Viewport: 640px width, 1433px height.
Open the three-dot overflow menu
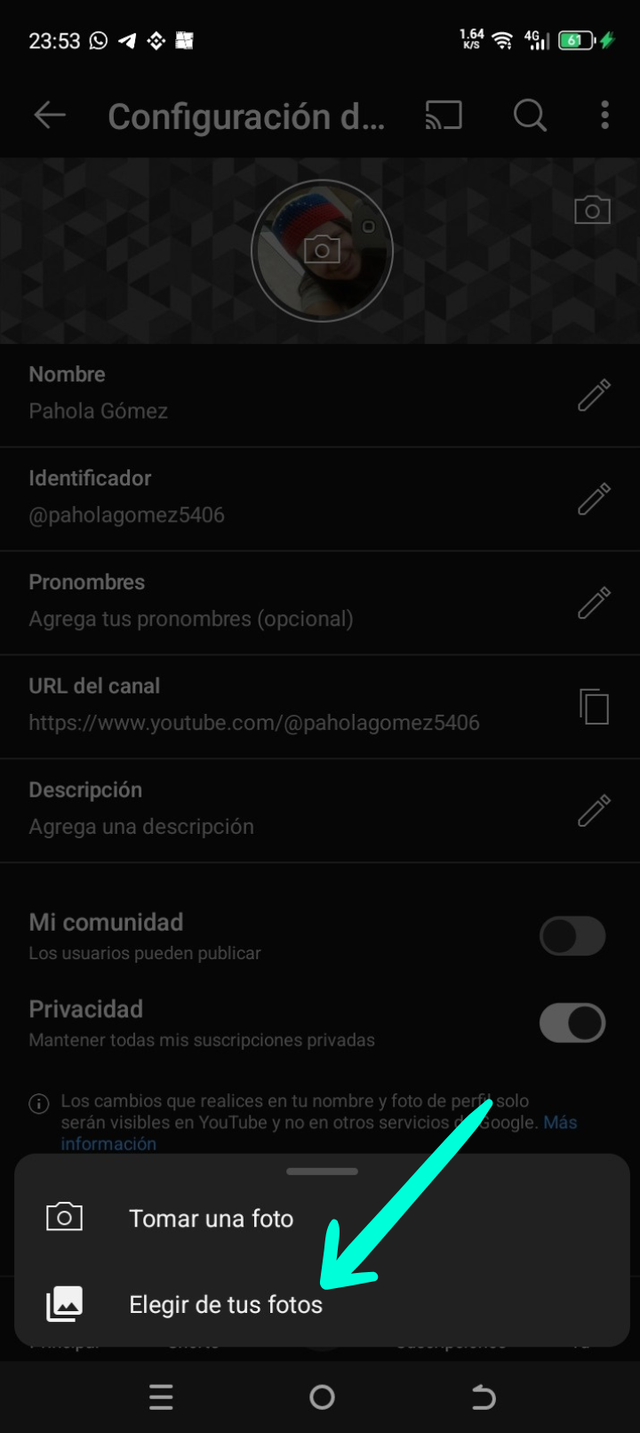click(x=605, y=116)
